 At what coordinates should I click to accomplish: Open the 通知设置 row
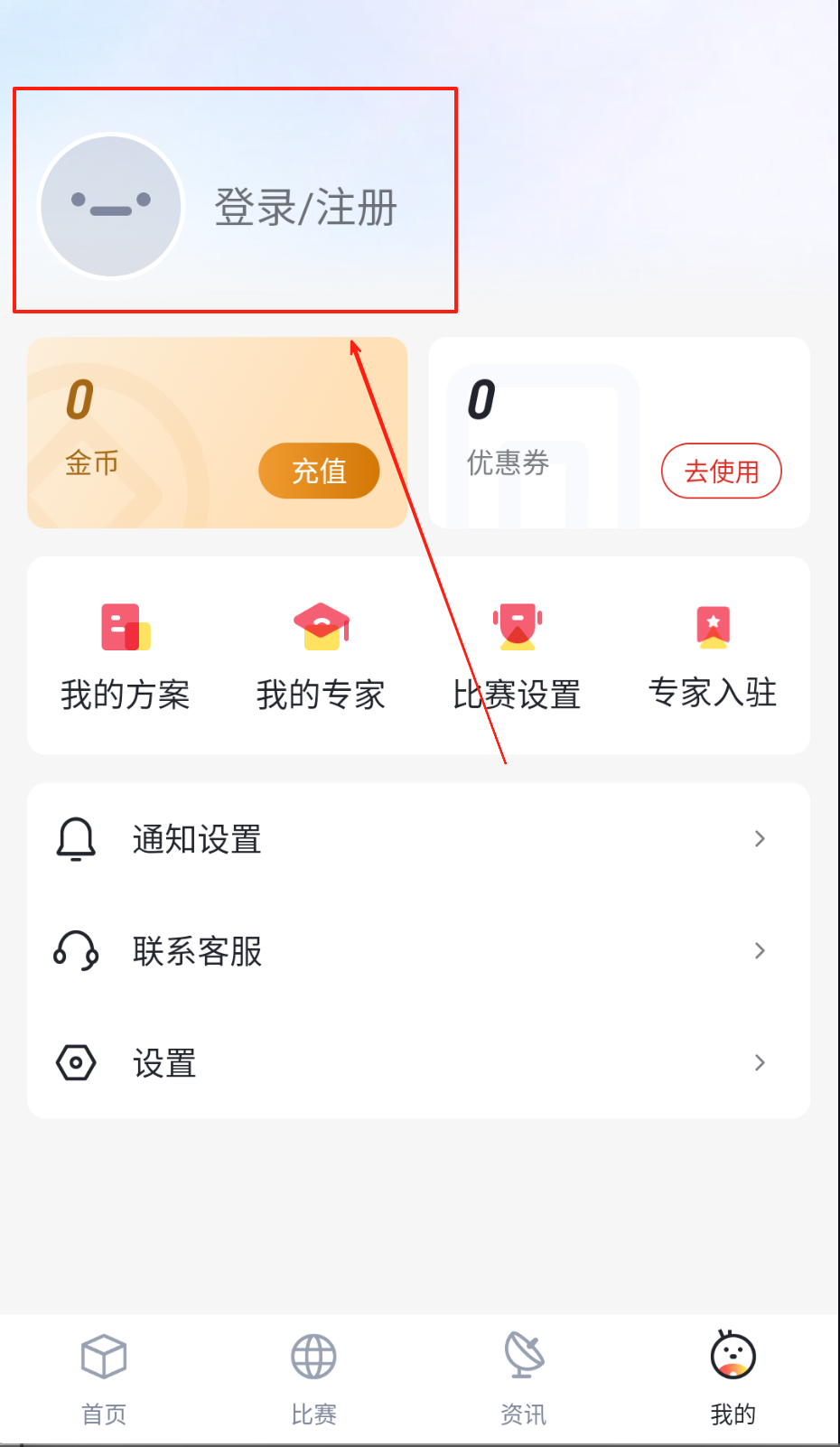(x=418, y=839)
